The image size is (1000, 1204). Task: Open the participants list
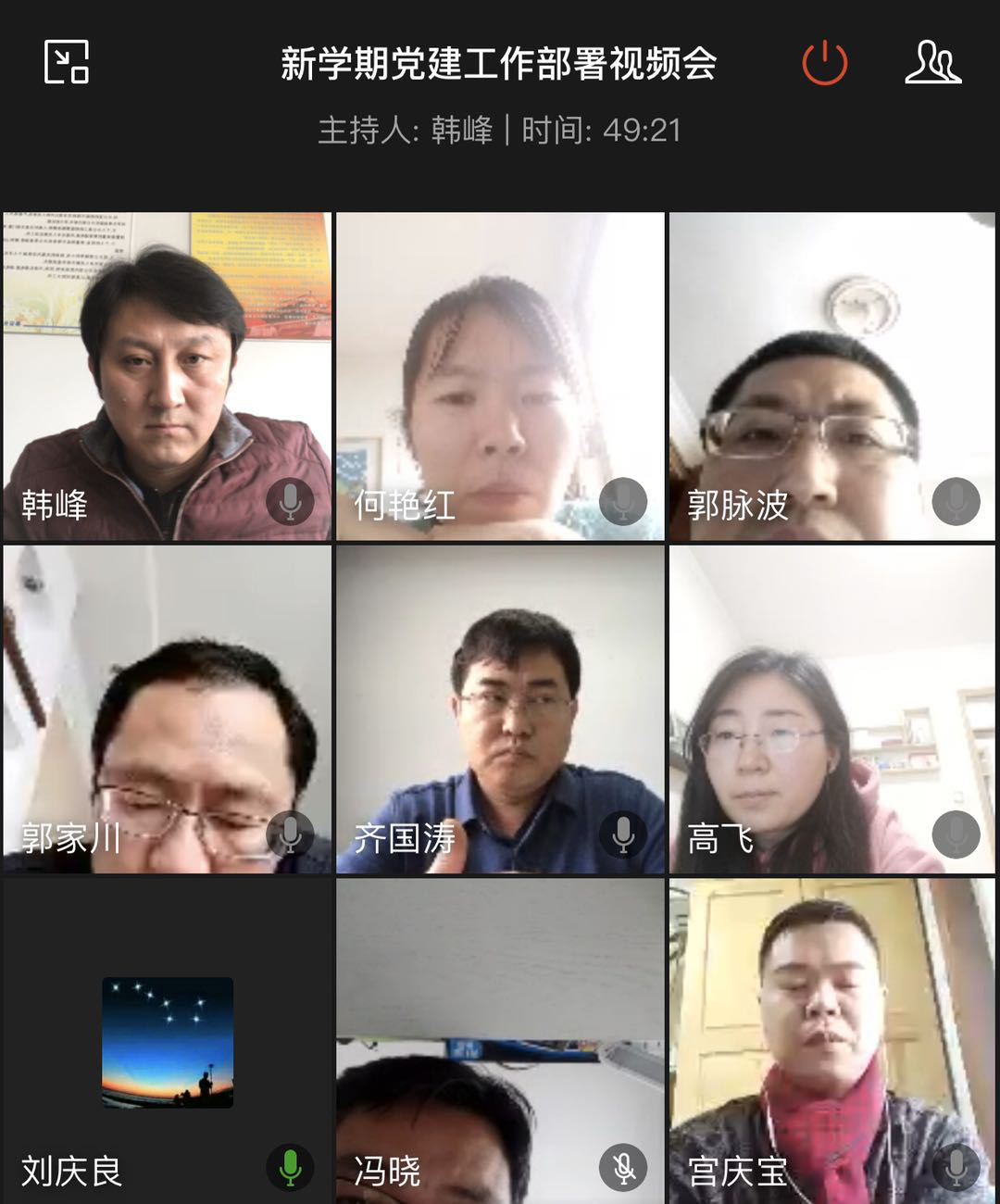[x=932, y=63]
